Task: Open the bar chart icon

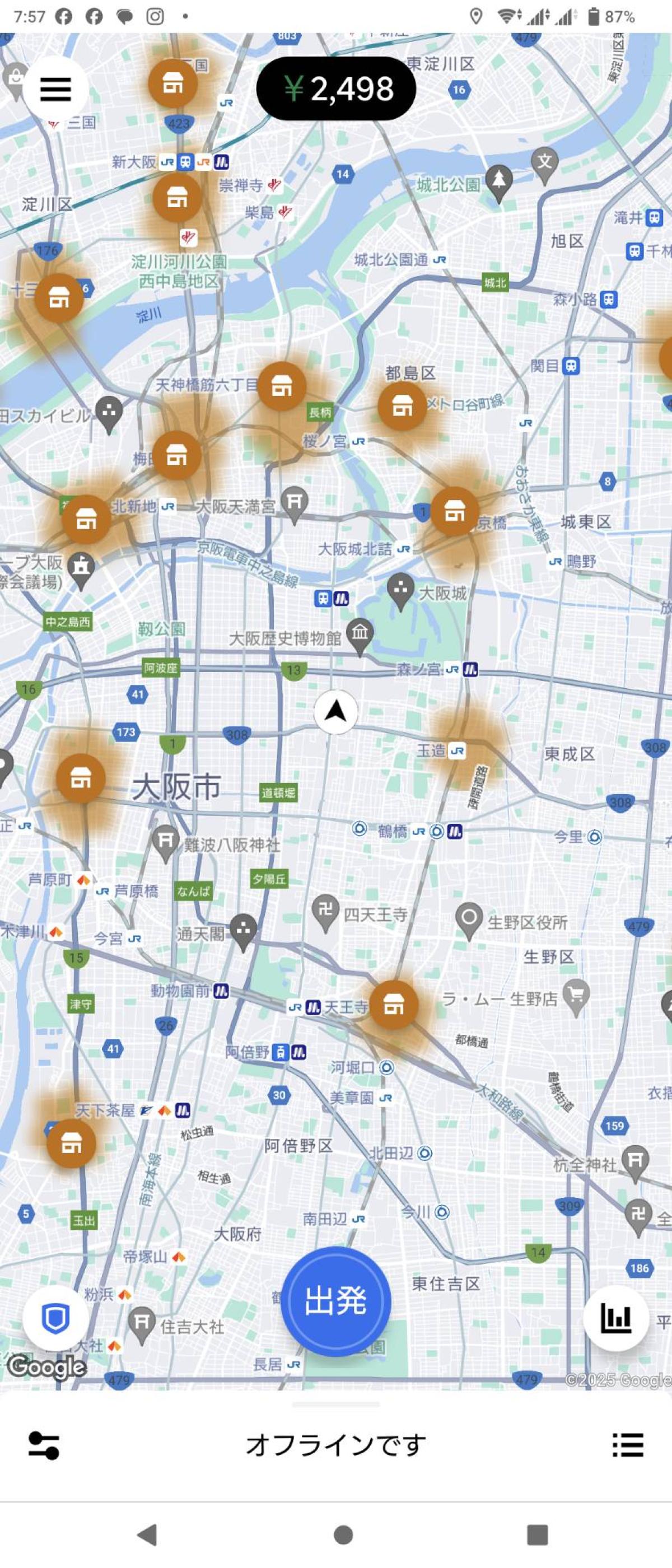Action: 615,1318
